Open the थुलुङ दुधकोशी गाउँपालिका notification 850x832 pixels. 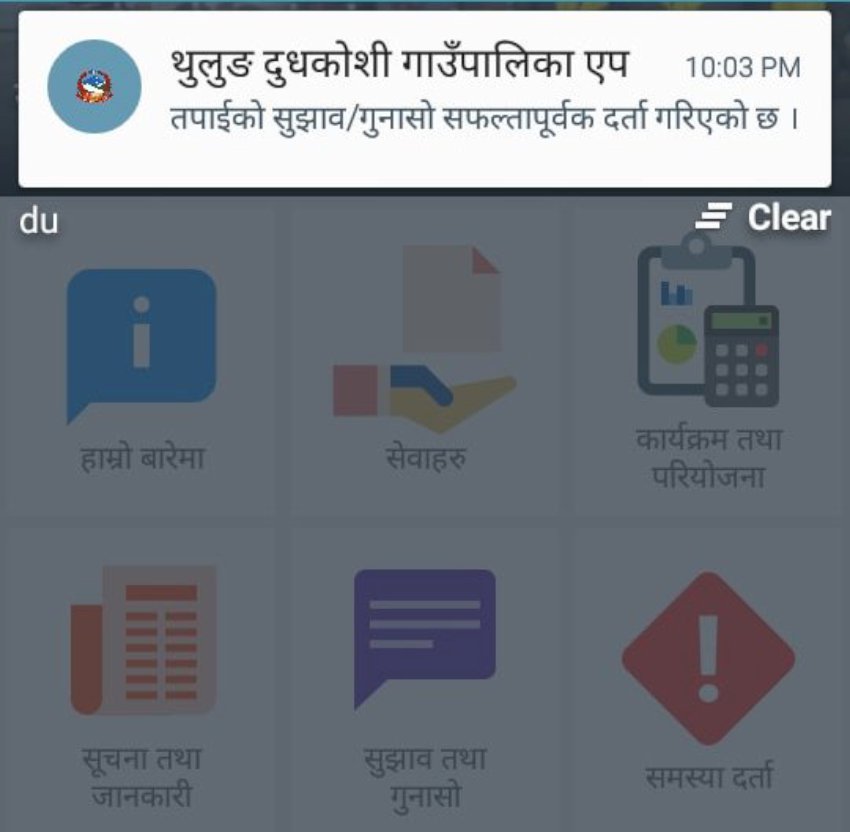coord(424,98)
